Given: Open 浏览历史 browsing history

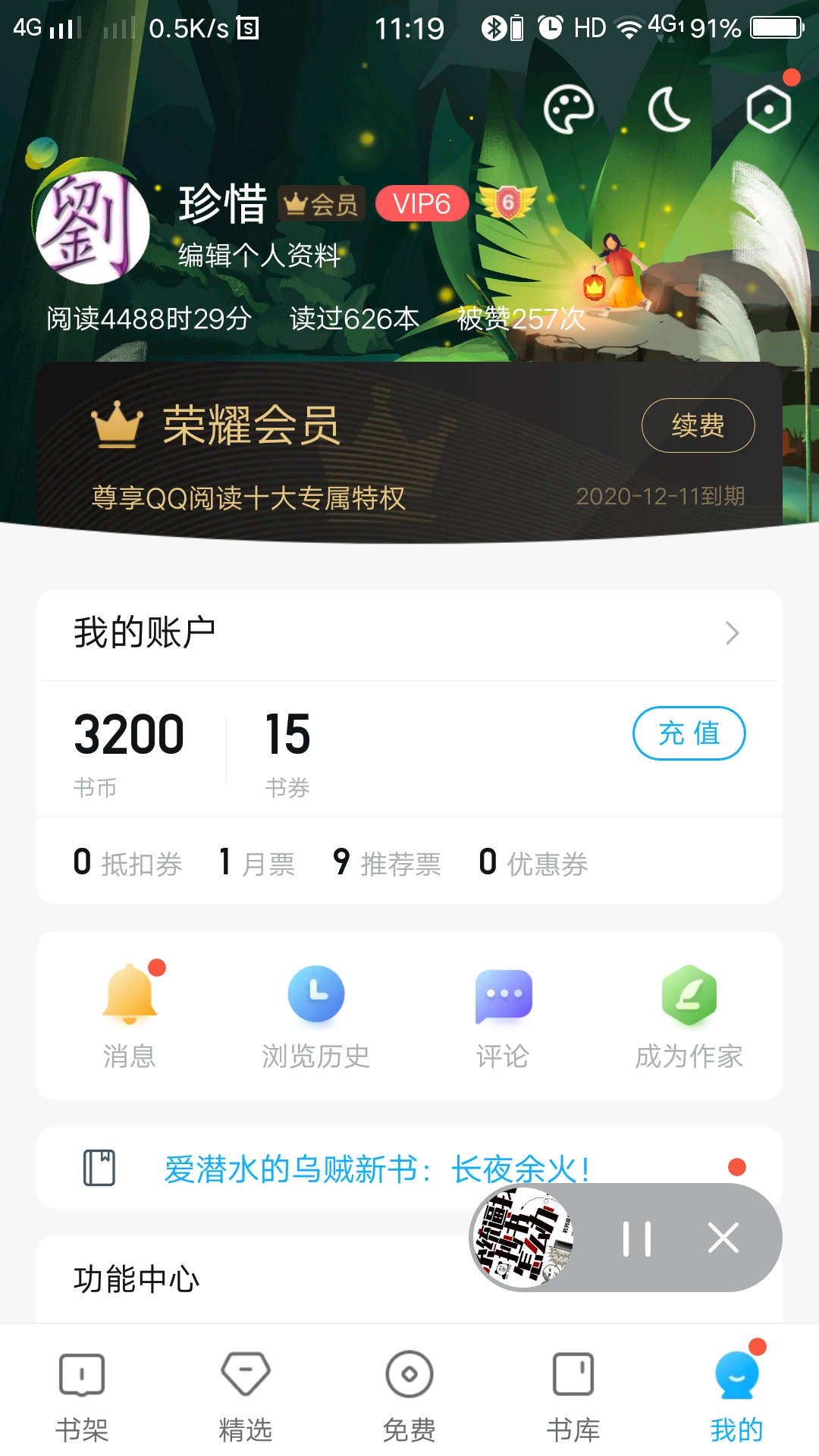Looking at the screenshot, I should click(x=316, y=1016).
